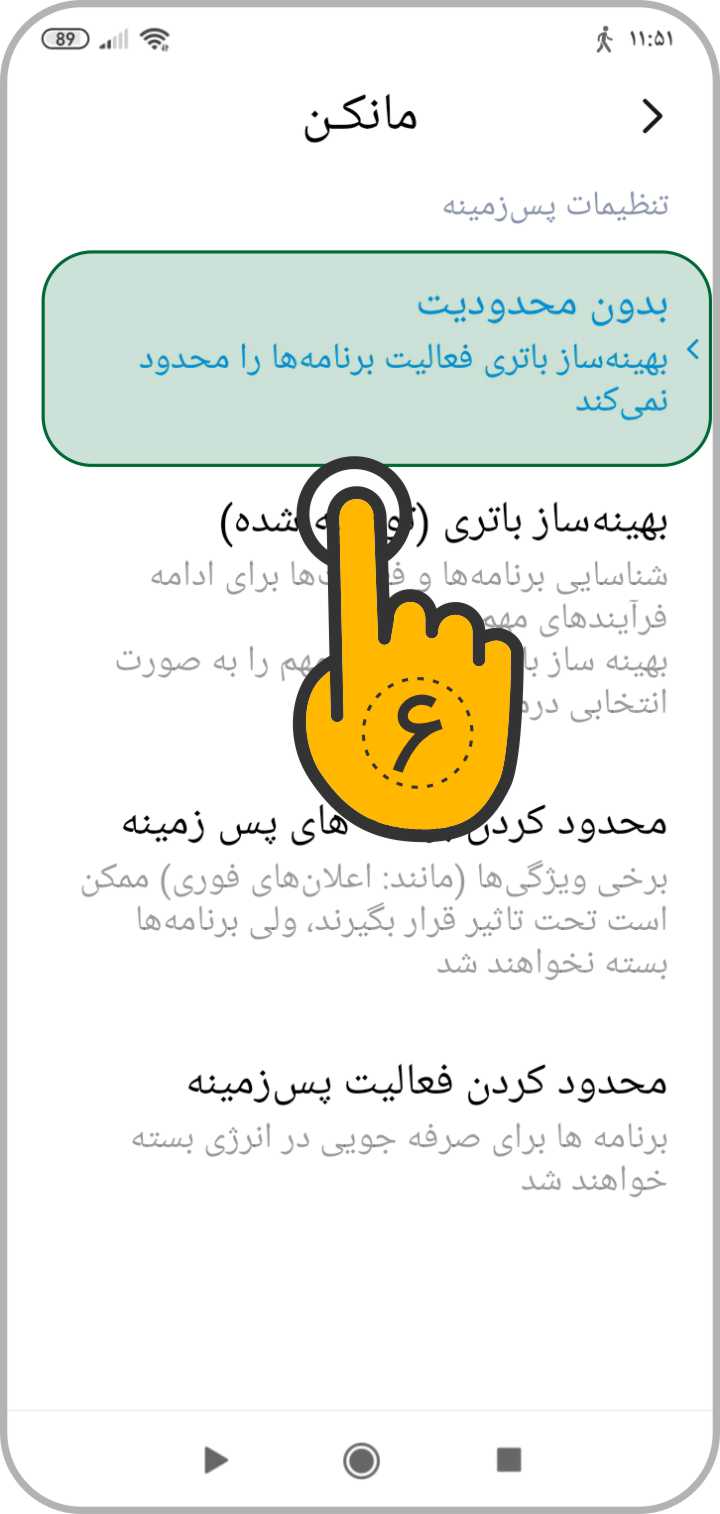720x1514 pixels.
Task: Select the بدون محدودیت option
Action: [x=376, y=358]
